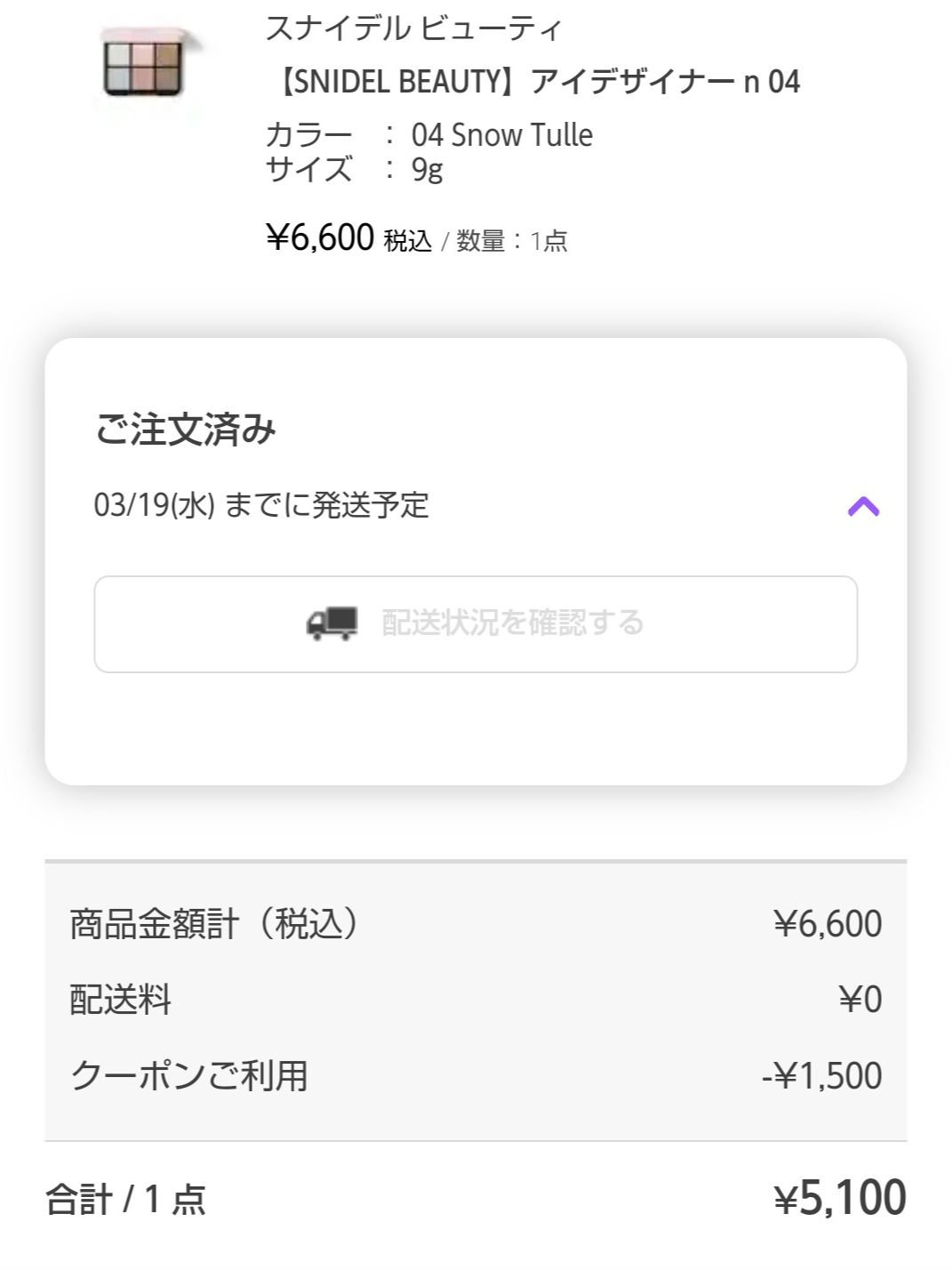Select the クーポンご利用 coupon row
Screen dimensions: 952x1270
[x=187, y=1075]
